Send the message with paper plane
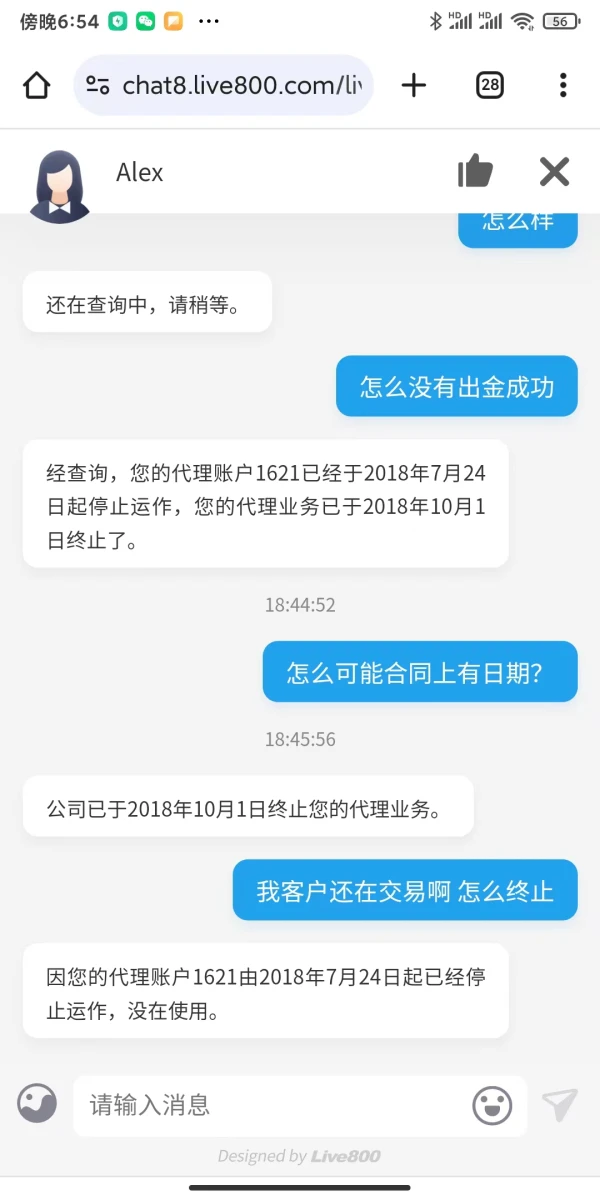600x1200 pixels. pos(560,1105)
